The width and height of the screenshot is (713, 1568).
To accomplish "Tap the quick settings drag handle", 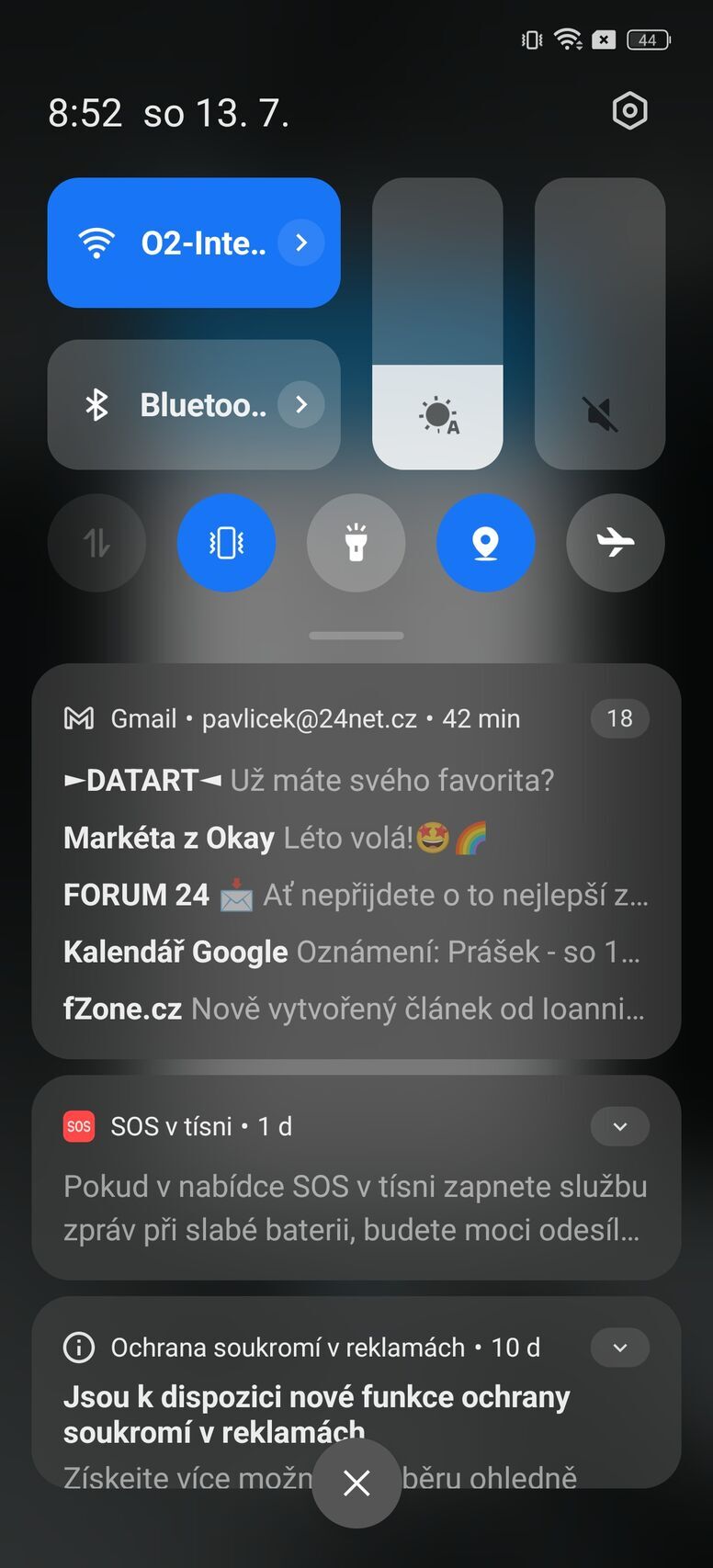I will pyautogui.click(x=356, y=635).
